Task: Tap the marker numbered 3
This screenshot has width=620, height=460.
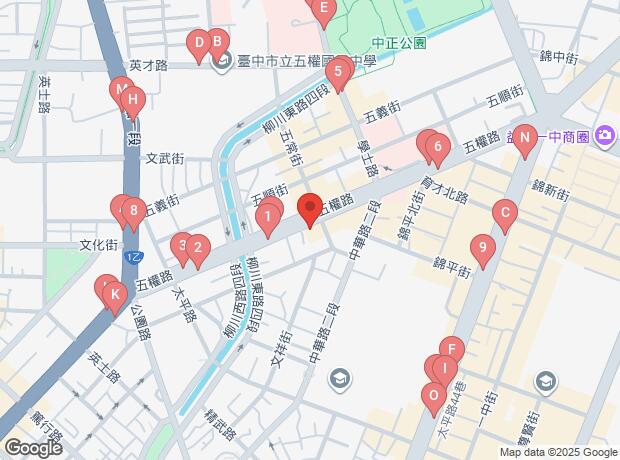Action: click(182, 244)
